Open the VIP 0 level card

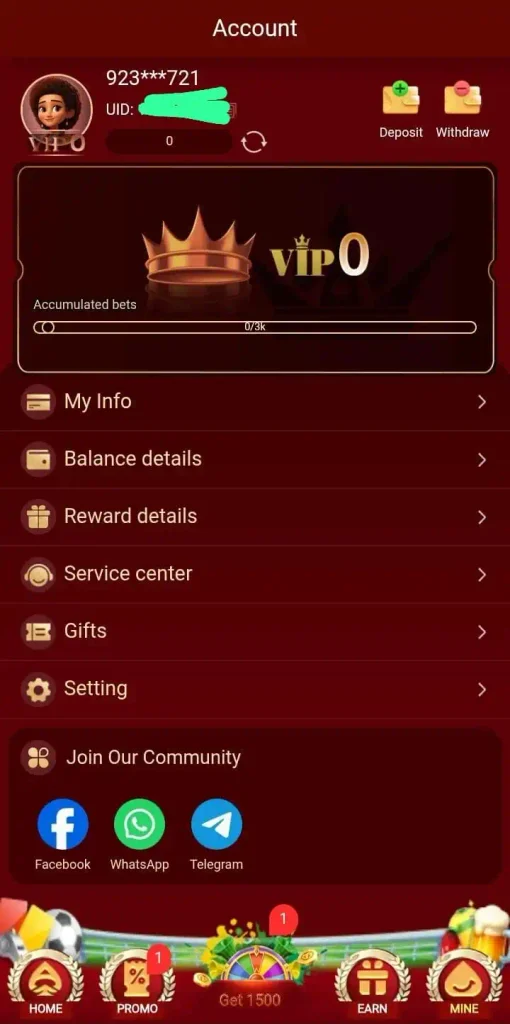pos(255,270)
